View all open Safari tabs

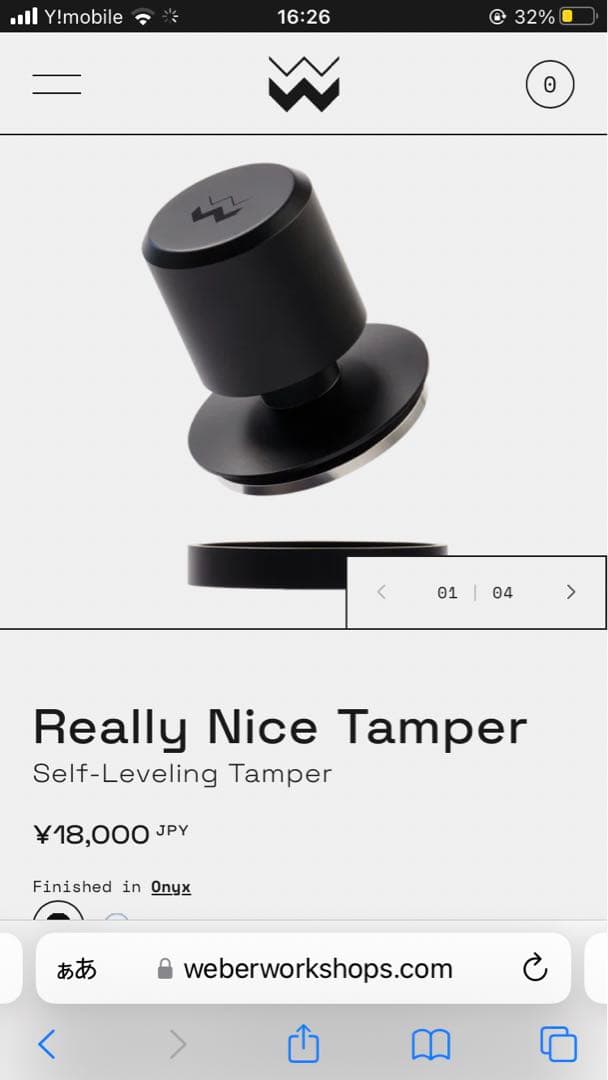(558, 1045)
